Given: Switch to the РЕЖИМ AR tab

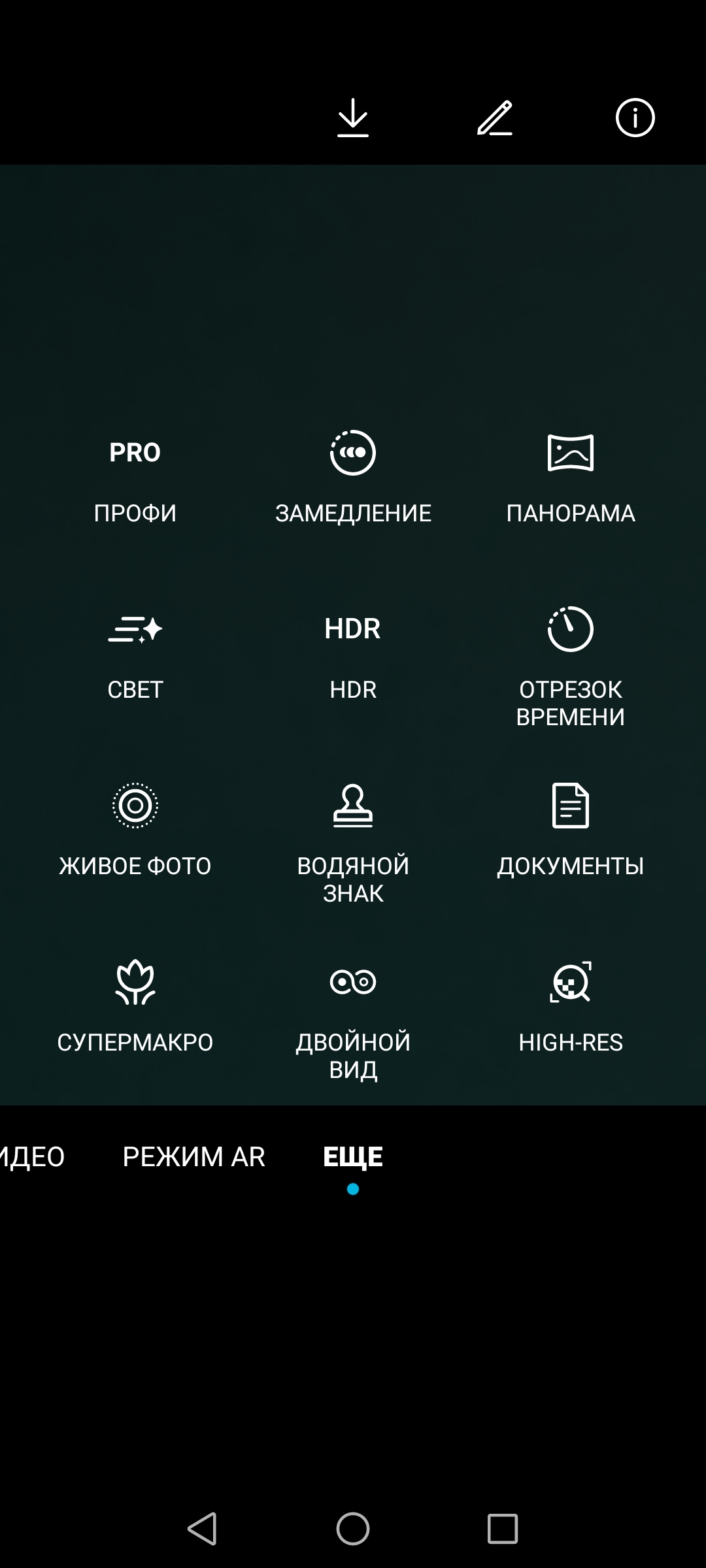Looking at the screenshot, I should coord(193,1157).
